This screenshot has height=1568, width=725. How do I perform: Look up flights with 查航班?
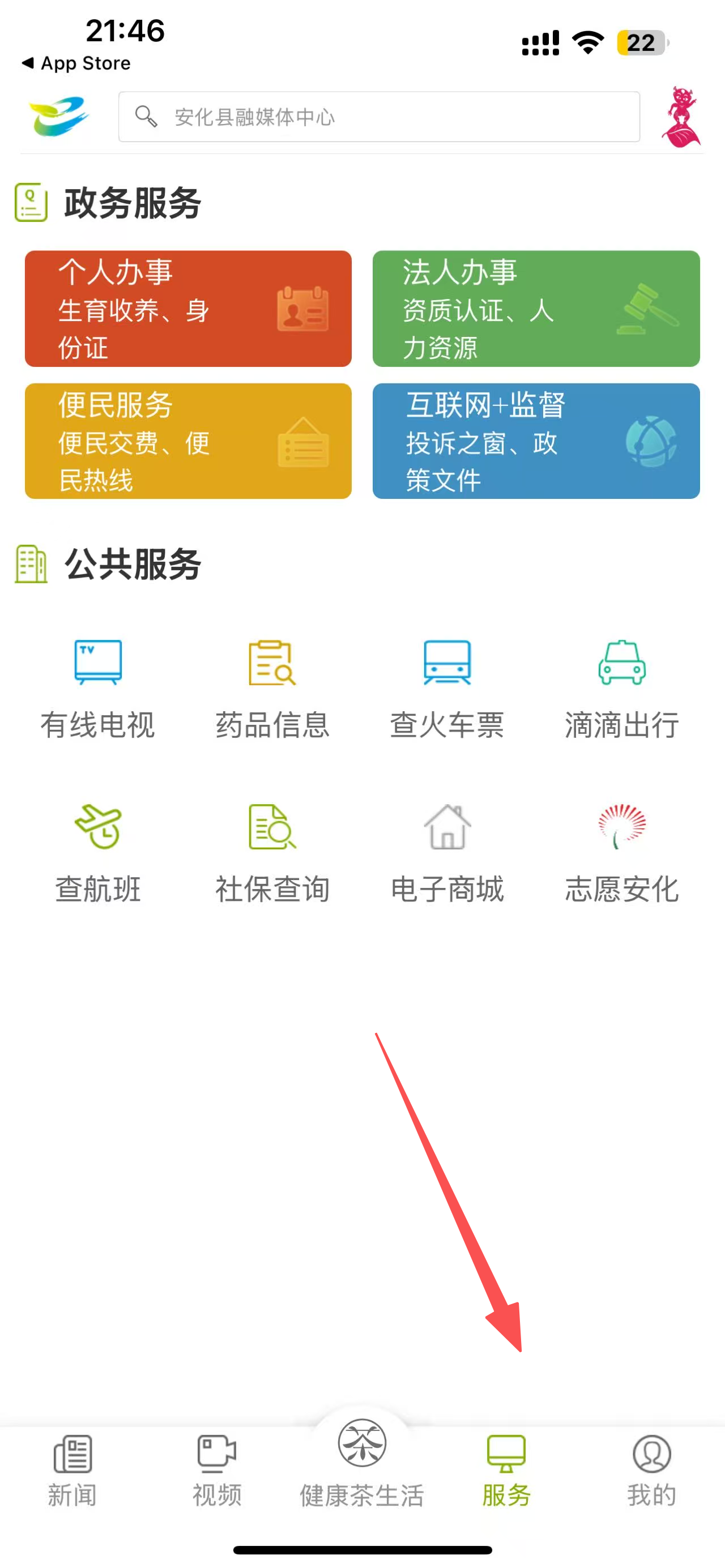point(98,852)
